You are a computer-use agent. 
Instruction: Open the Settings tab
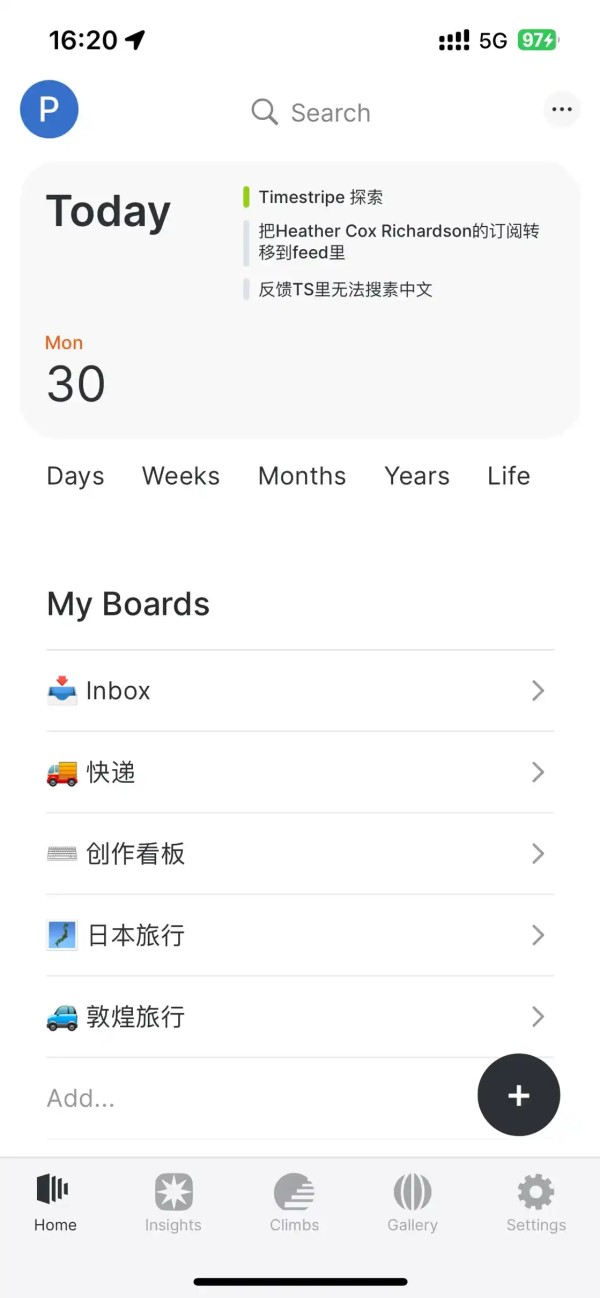coord(536,1203)
